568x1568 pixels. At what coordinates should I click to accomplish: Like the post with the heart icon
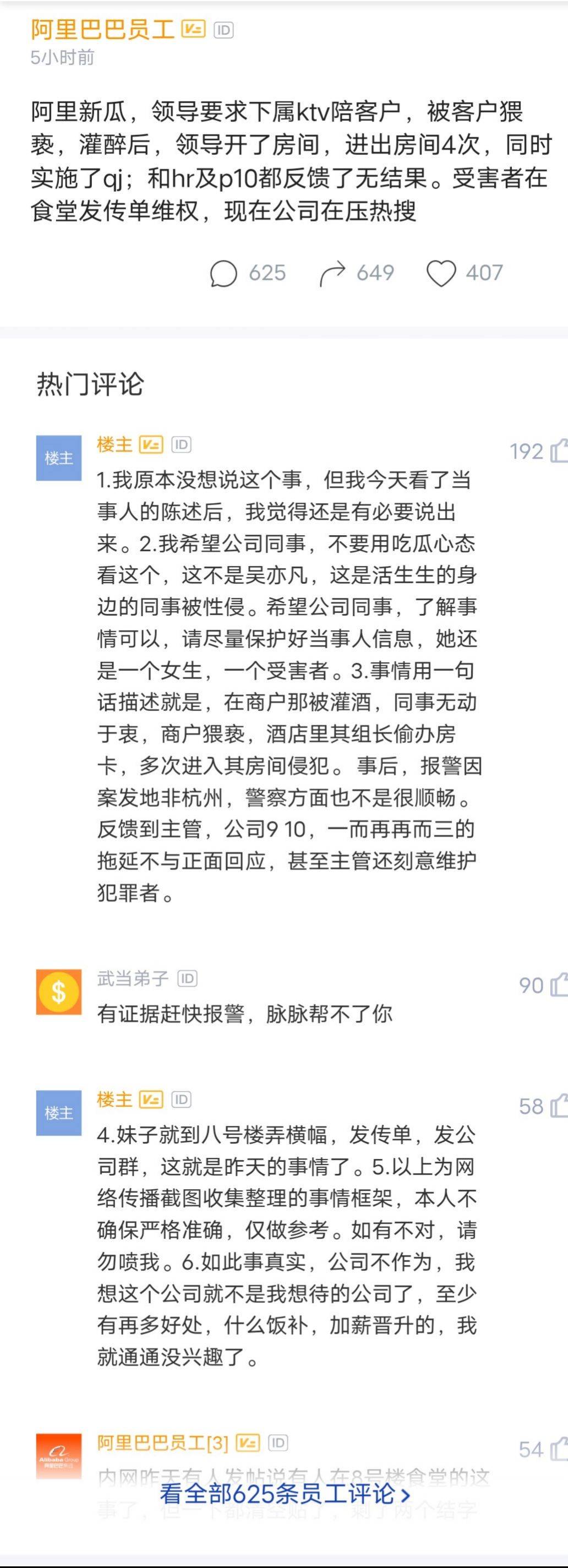tap(441, 273)
